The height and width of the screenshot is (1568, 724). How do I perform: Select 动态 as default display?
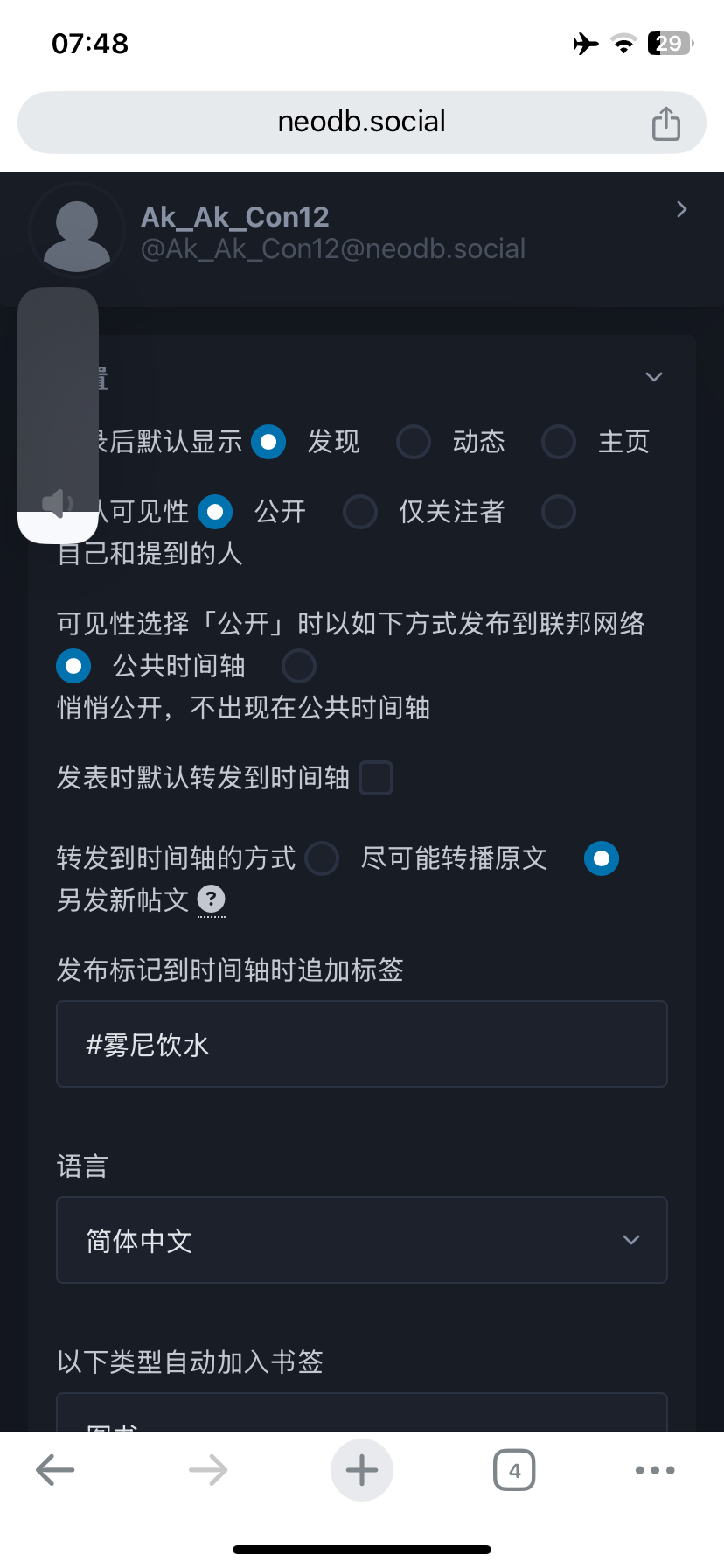tap(414, 442)
